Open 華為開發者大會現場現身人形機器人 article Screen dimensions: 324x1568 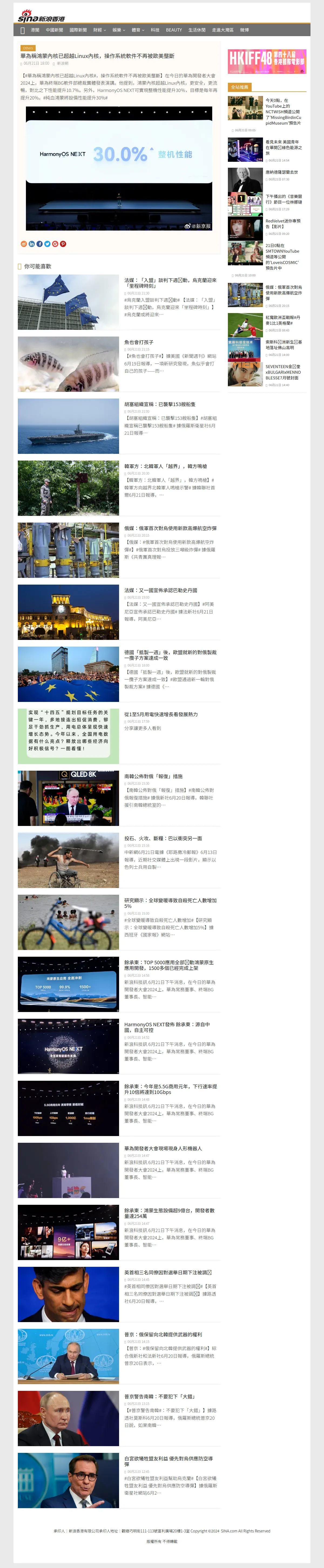tap(163, 1149)
